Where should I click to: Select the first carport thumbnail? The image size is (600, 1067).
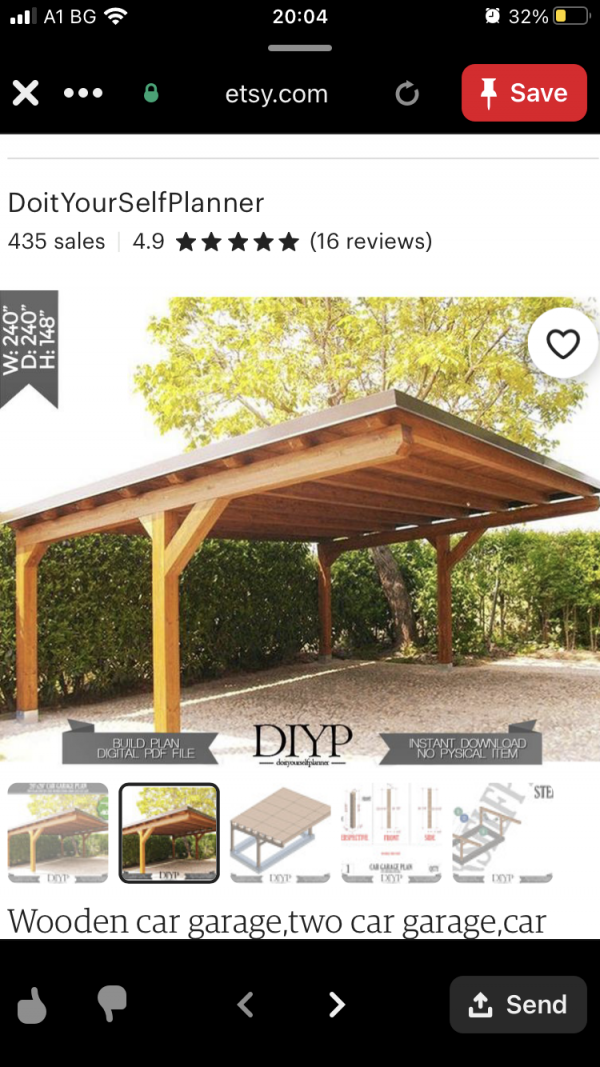tap(58, 833)
